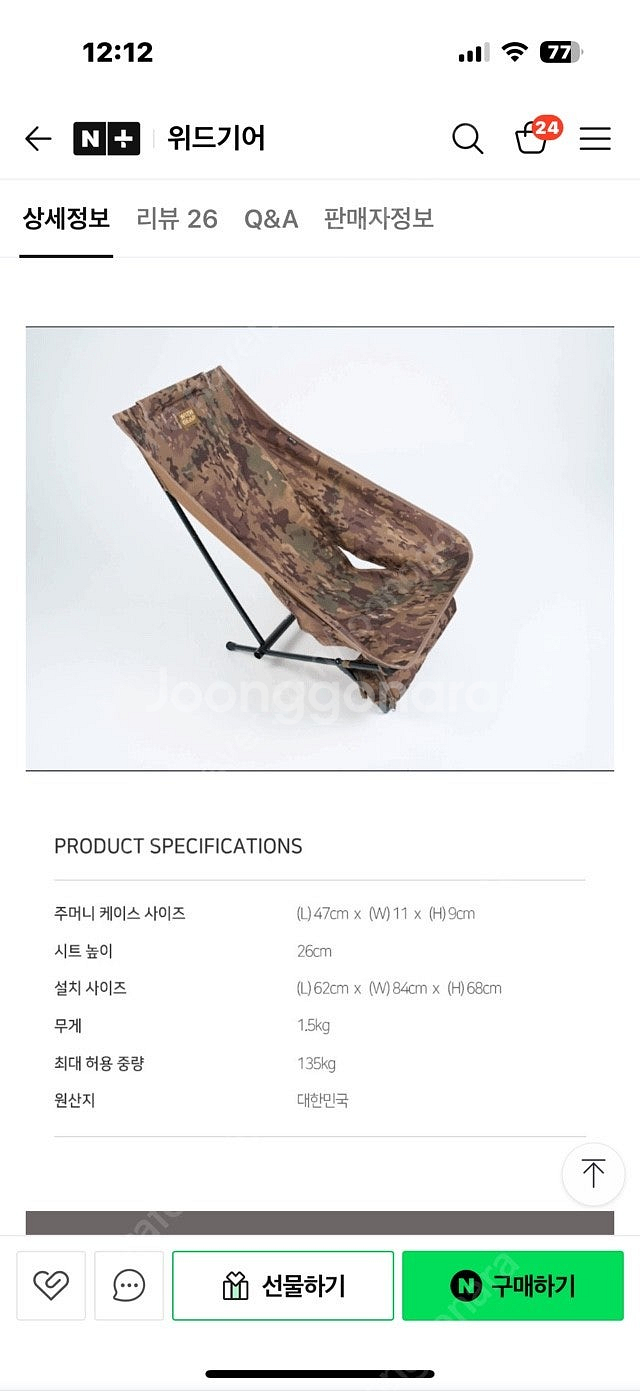Open the hamburger menu
The height and width of the screenshot is (1391, 640).
[x=595, y=138]
